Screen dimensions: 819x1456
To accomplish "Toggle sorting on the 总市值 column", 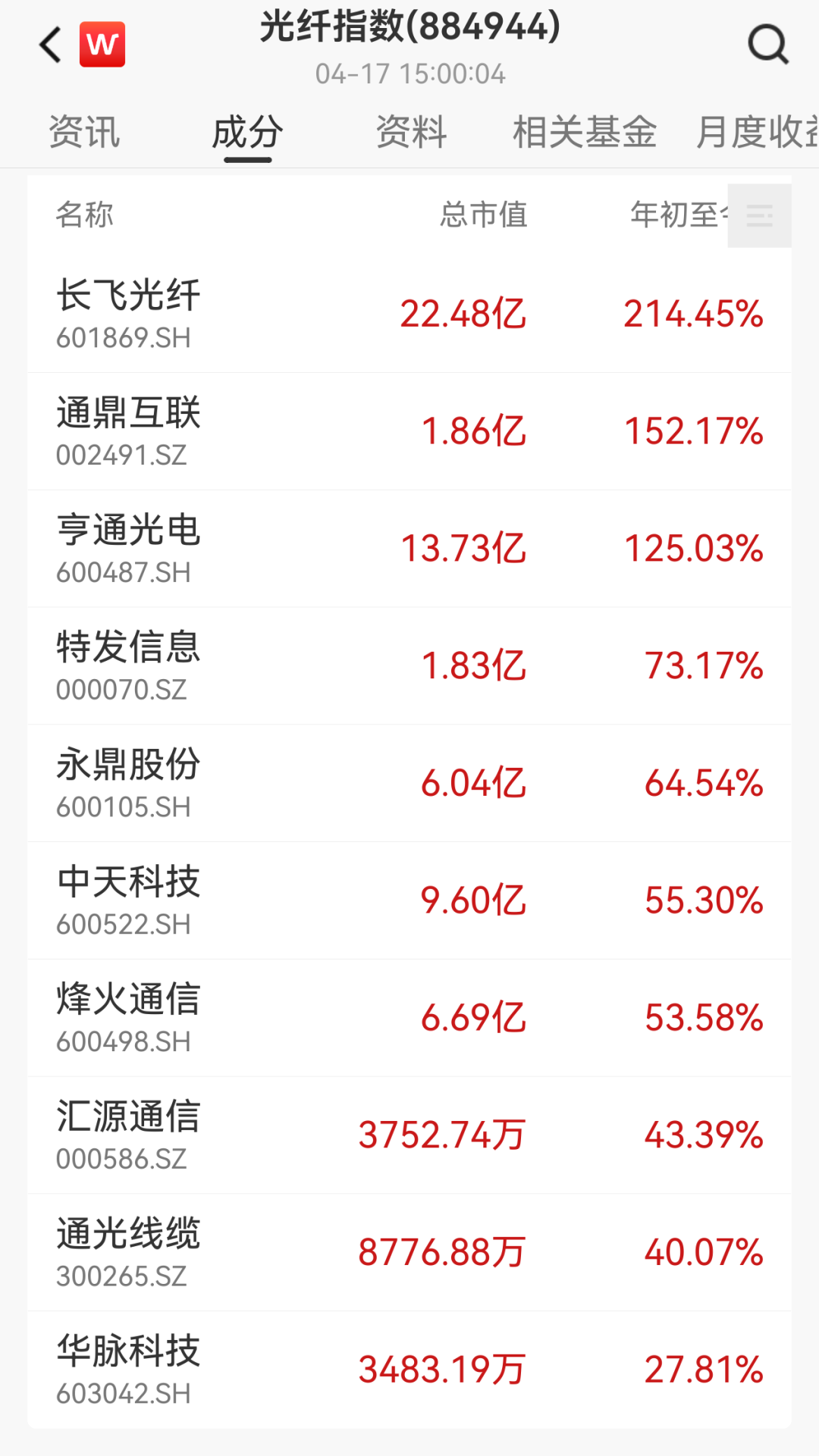I will 484,216.
